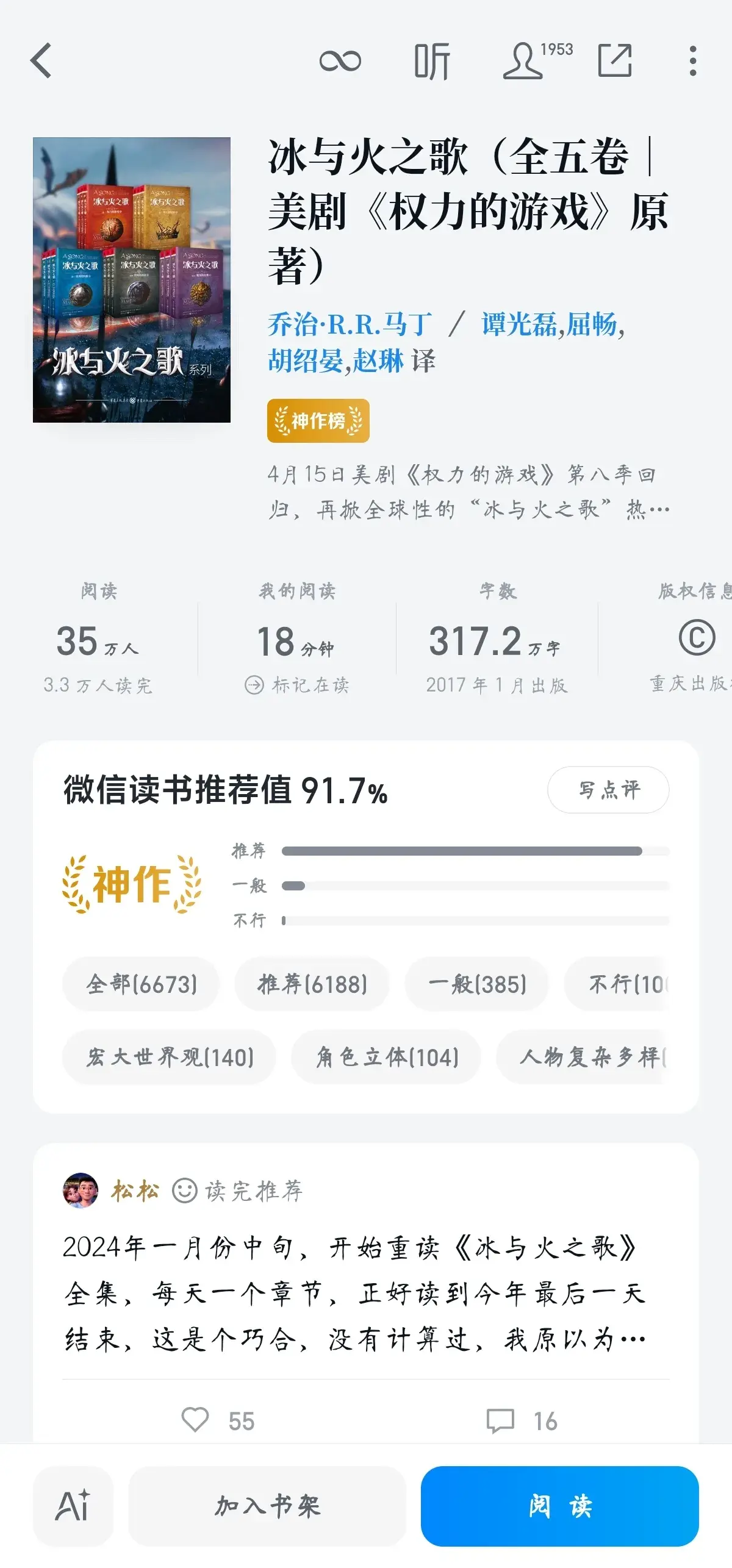The width and height of the screenshot is (732, 1568).
Task: Open the AI assistant button
Action: tap(73, 1506)
